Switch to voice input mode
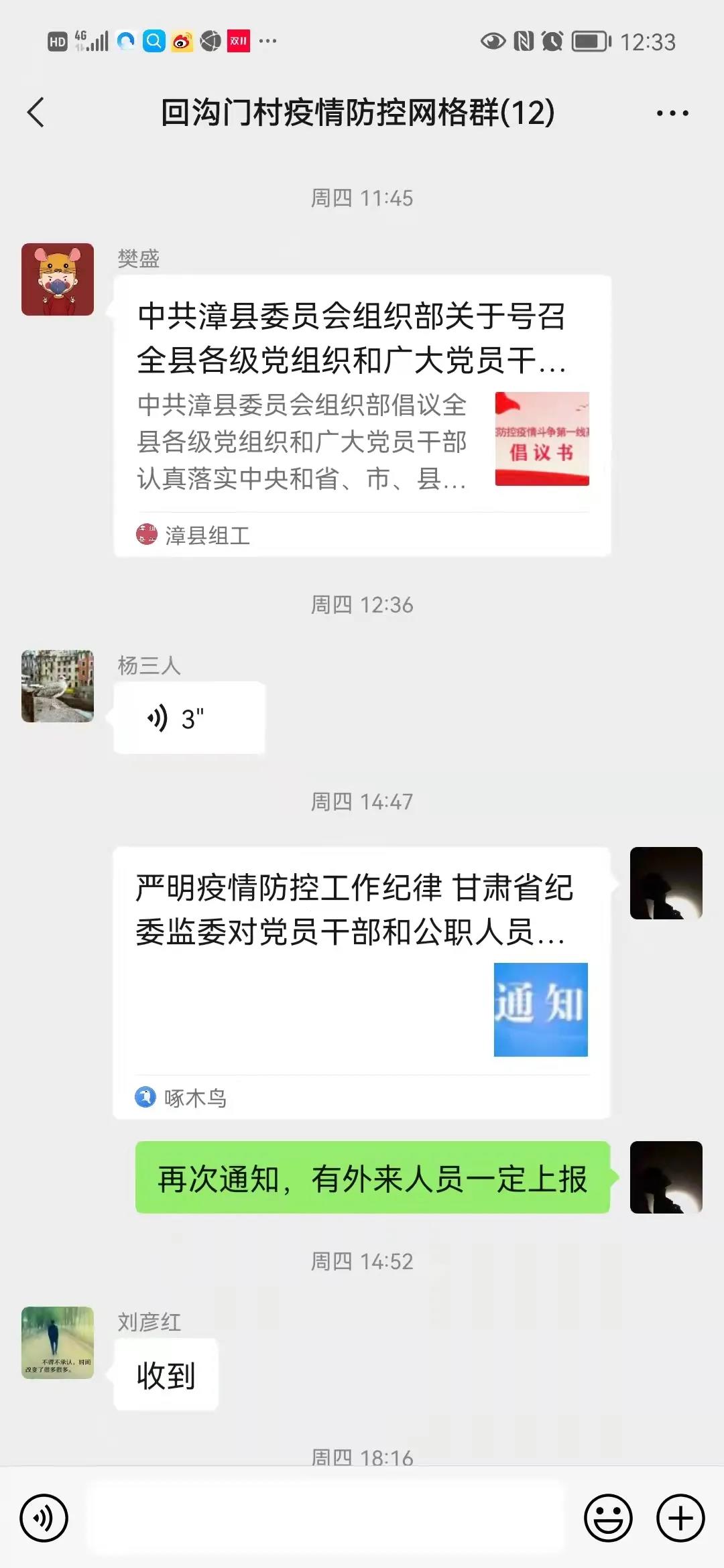Image resolution: width=724 pixels, height=1568 pixels. [44, 1518]
